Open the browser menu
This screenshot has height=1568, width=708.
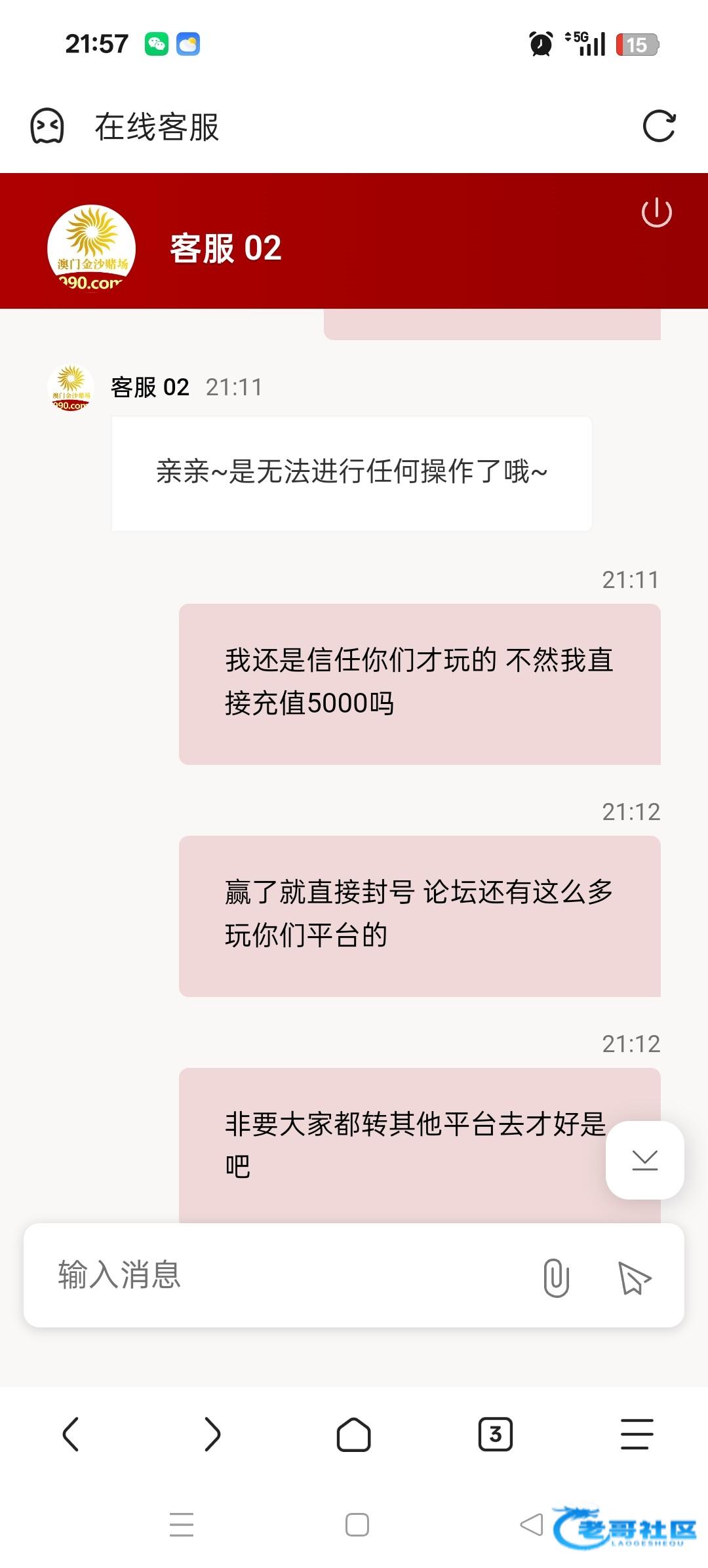click(637, 1434)
